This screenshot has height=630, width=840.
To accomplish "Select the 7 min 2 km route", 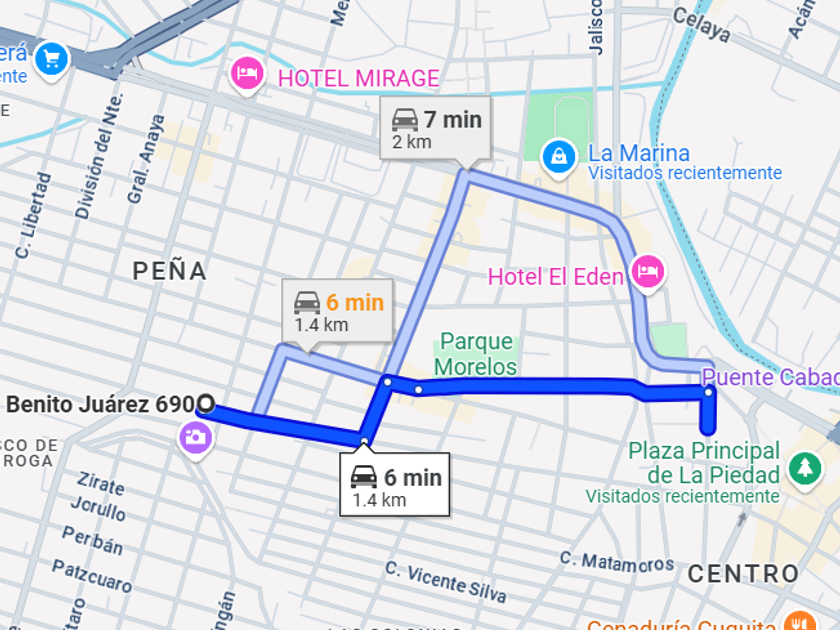I will (x=435, y=129).
